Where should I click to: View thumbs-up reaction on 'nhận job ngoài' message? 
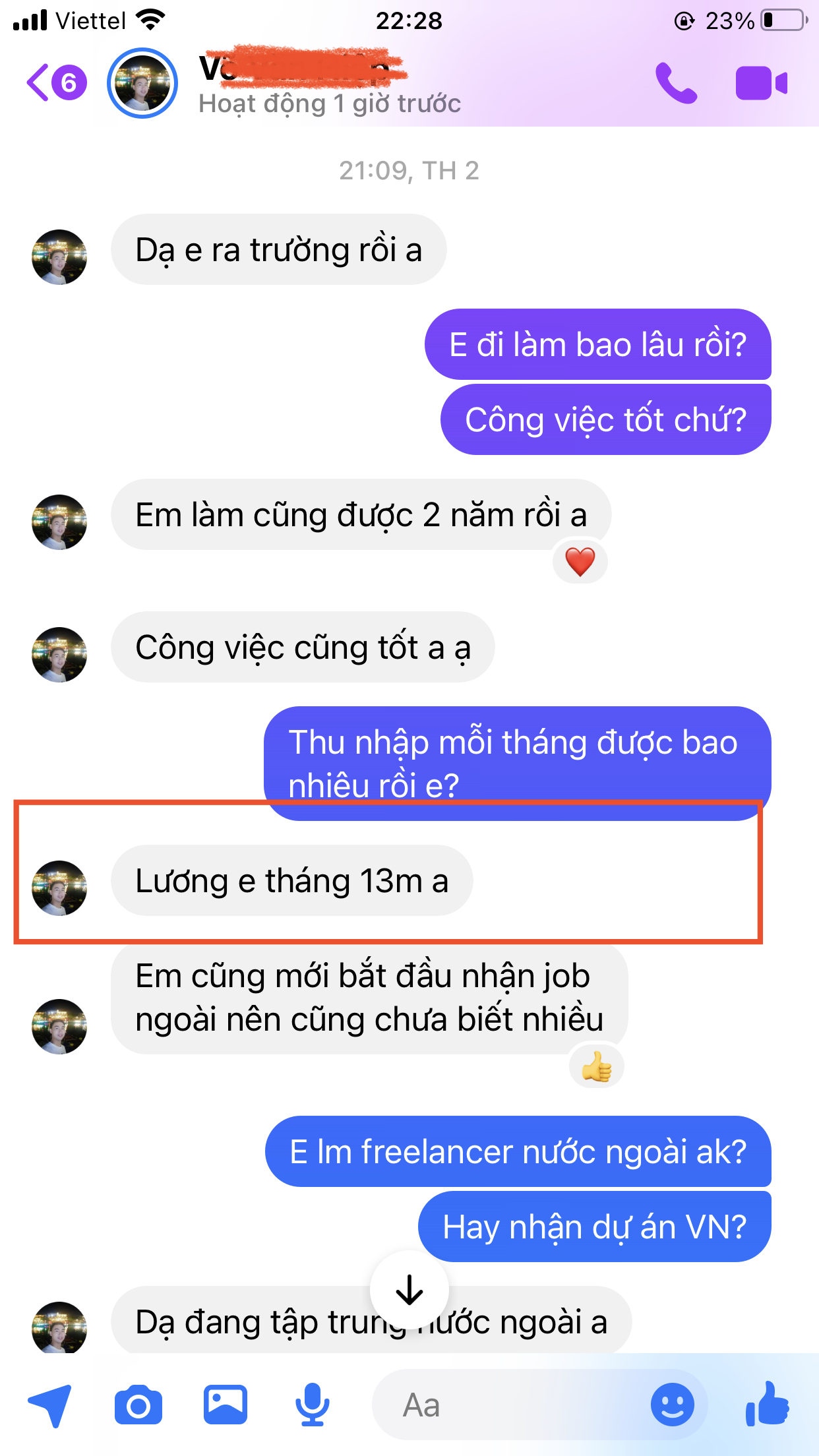[x=597, y=1067]
